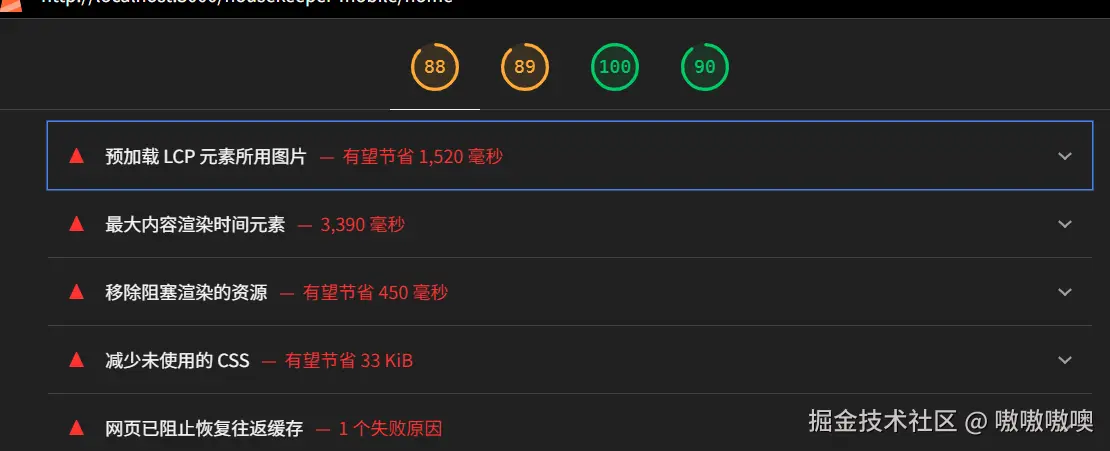Expand the 最大内容渲染时间元素 audit row

(x=569, y=225)
